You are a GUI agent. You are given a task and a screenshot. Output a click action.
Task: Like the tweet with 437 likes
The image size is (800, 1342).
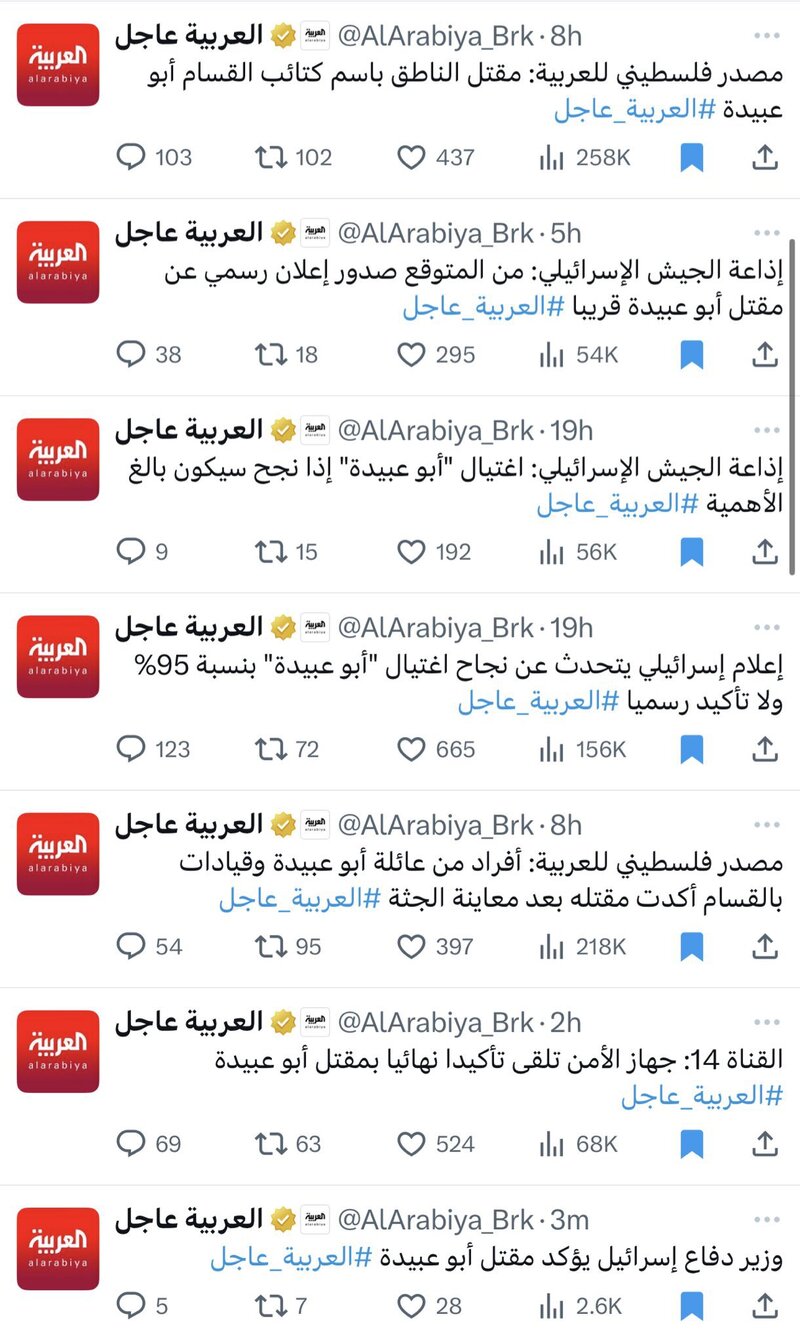412,157
